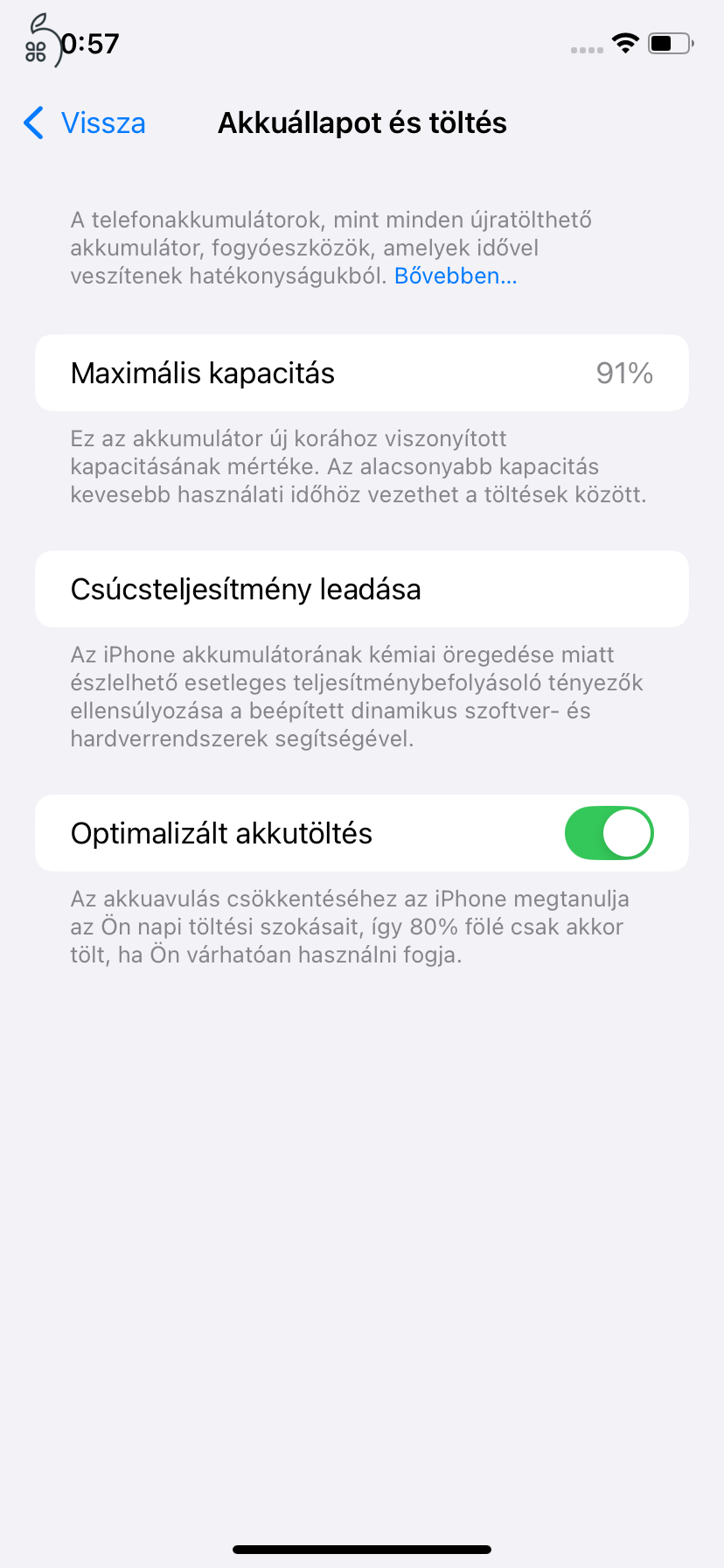Select the Akkuállapot és töltés title
The width and height of the screenshot is (724, 1568).
tap(362, 122)
